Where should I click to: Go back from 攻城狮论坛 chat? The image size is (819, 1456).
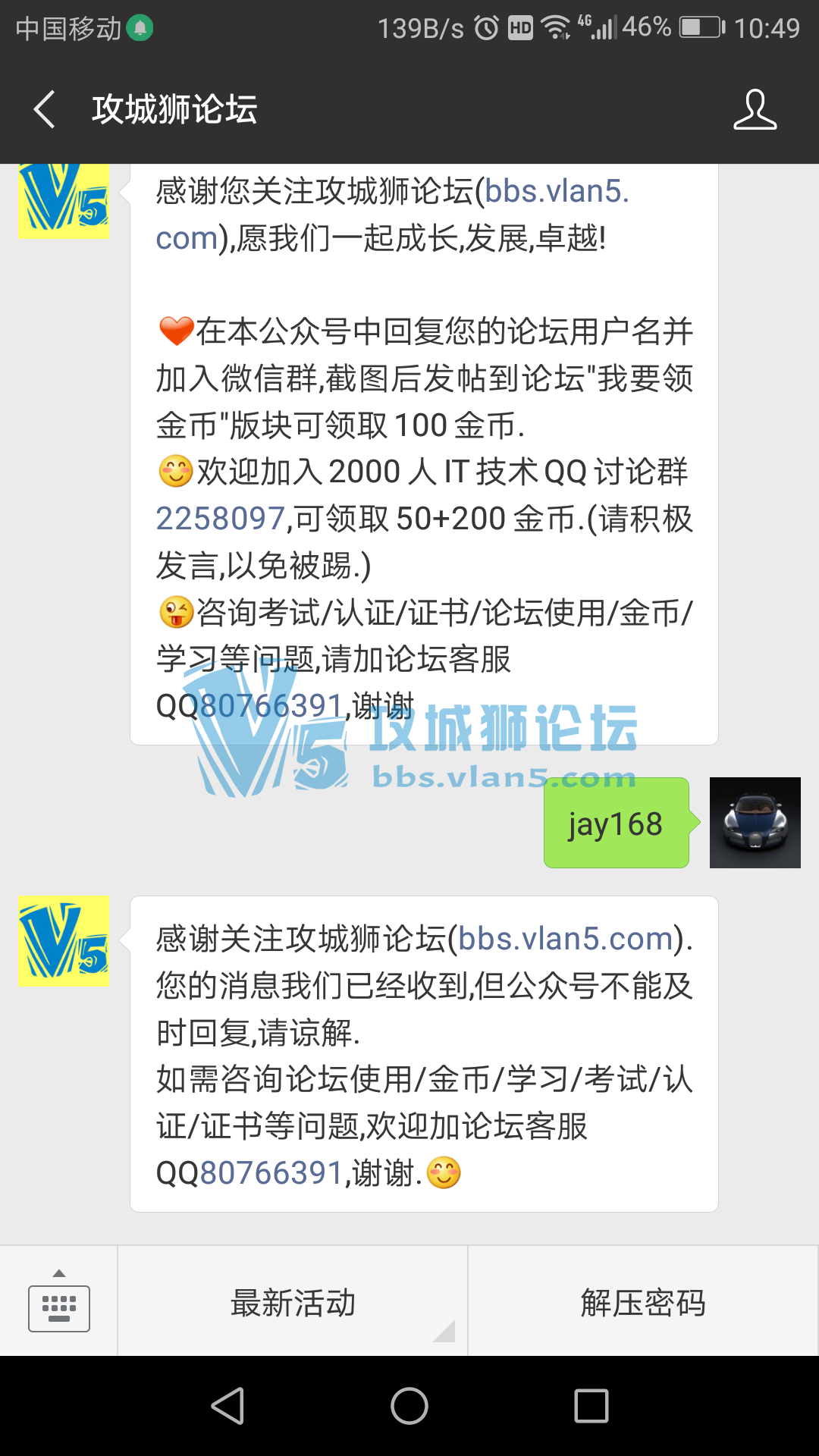click(x=45, y=109)
